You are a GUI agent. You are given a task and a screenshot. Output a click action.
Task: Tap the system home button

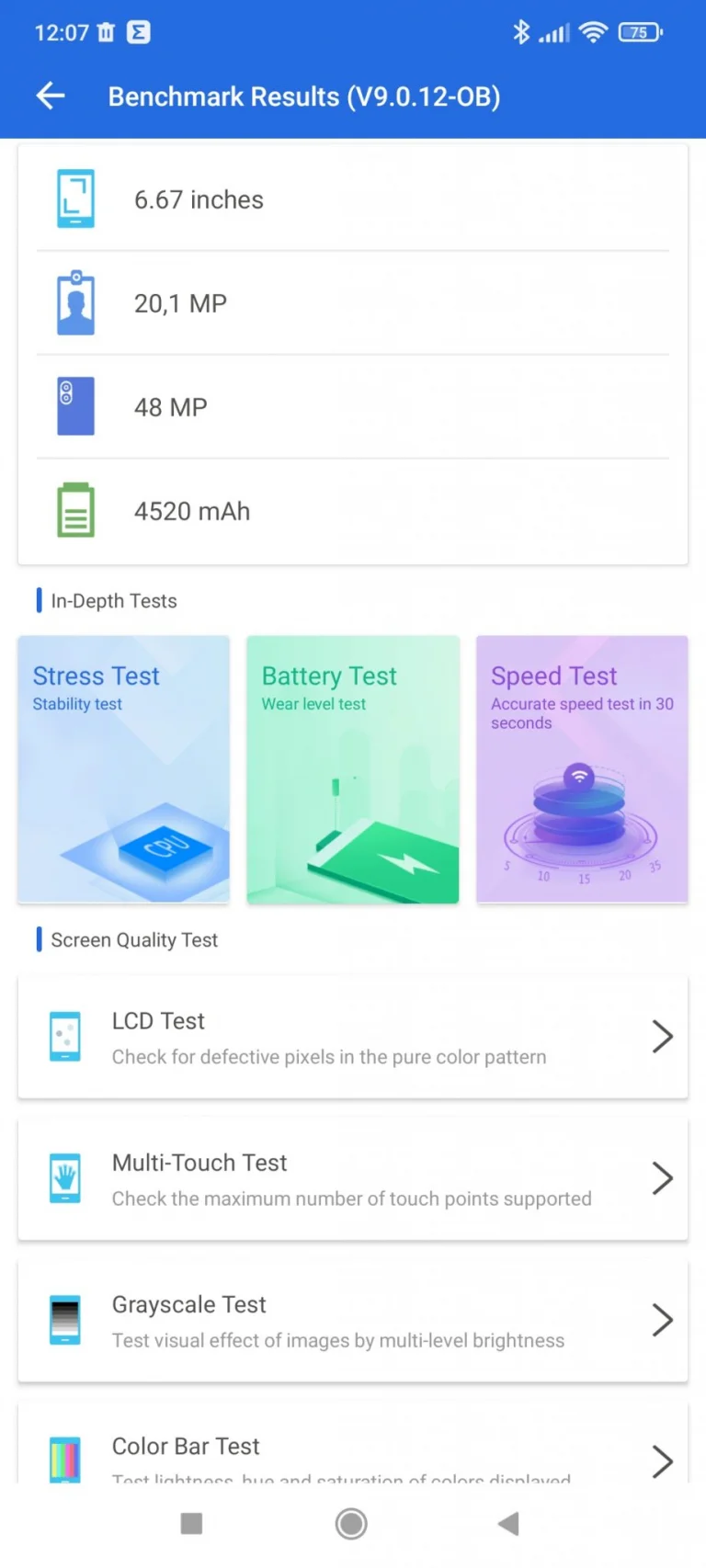pos(351,1524)
